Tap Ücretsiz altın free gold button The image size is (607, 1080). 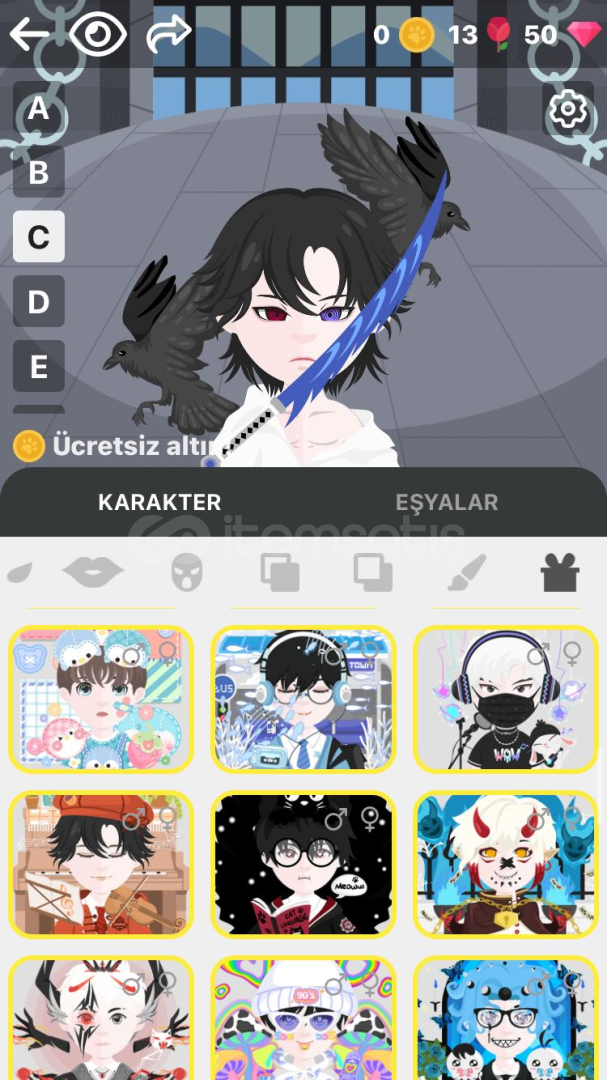(x=115, y=446)
